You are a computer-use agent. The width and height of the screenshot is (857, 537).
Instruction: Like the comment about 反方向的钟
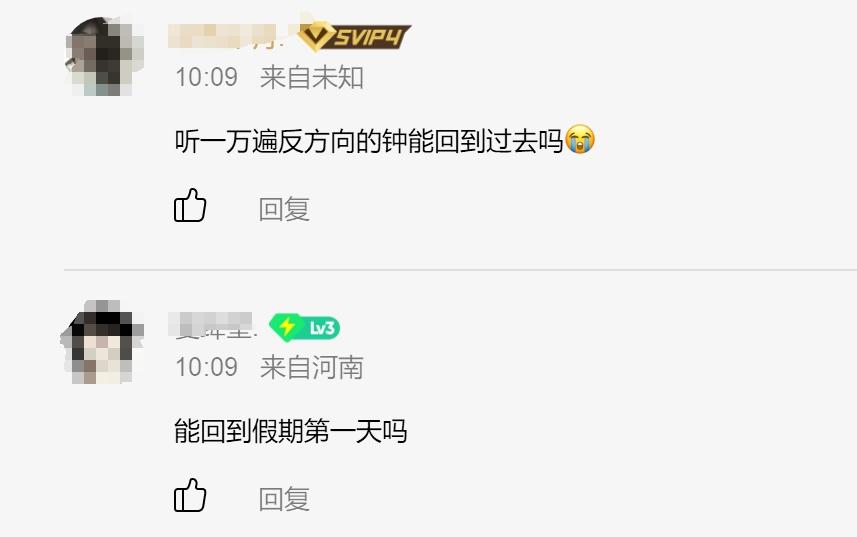tap(190, 206)
